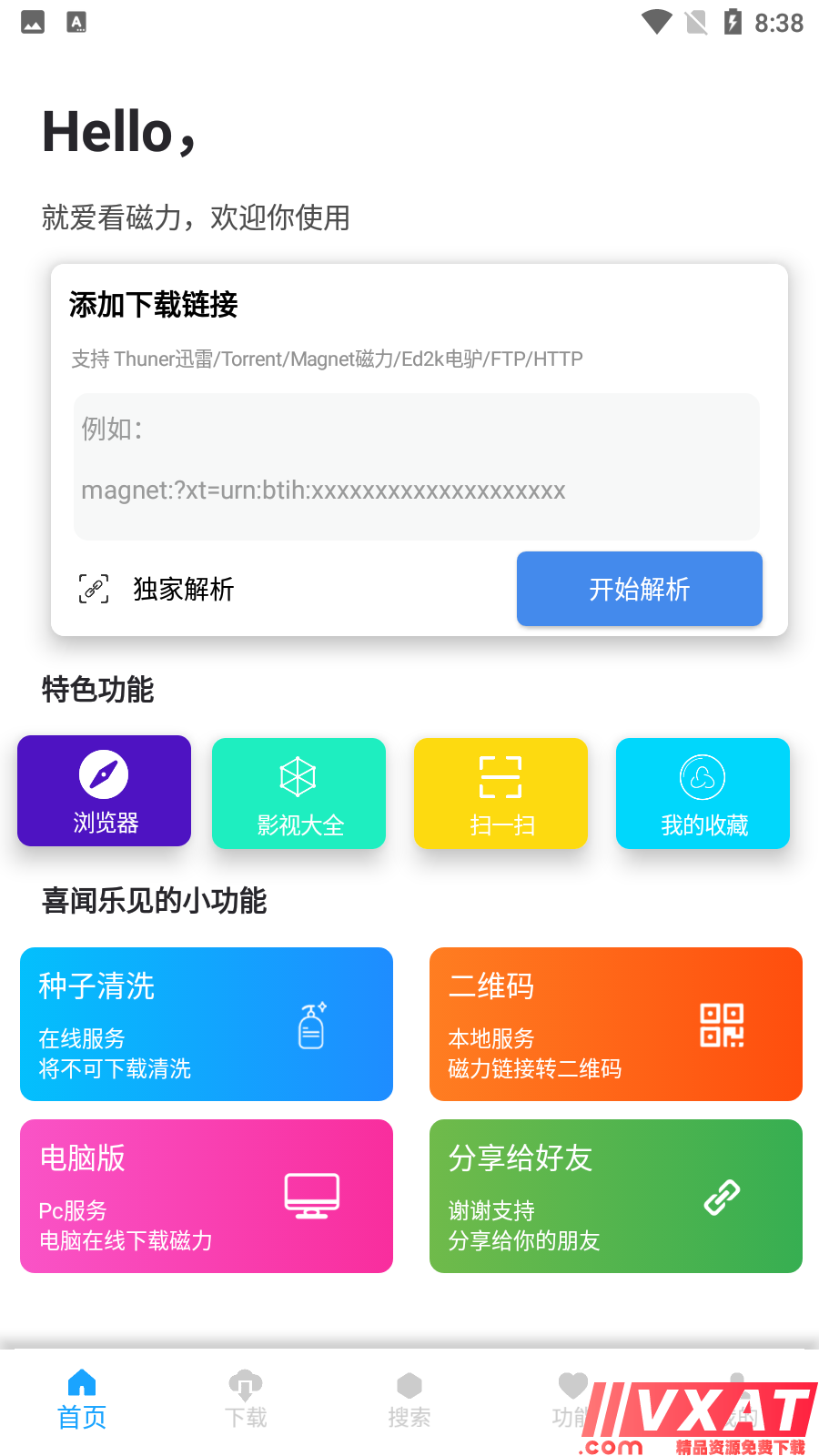Switch to the 搜索 tab

(x=409, y=1401)
